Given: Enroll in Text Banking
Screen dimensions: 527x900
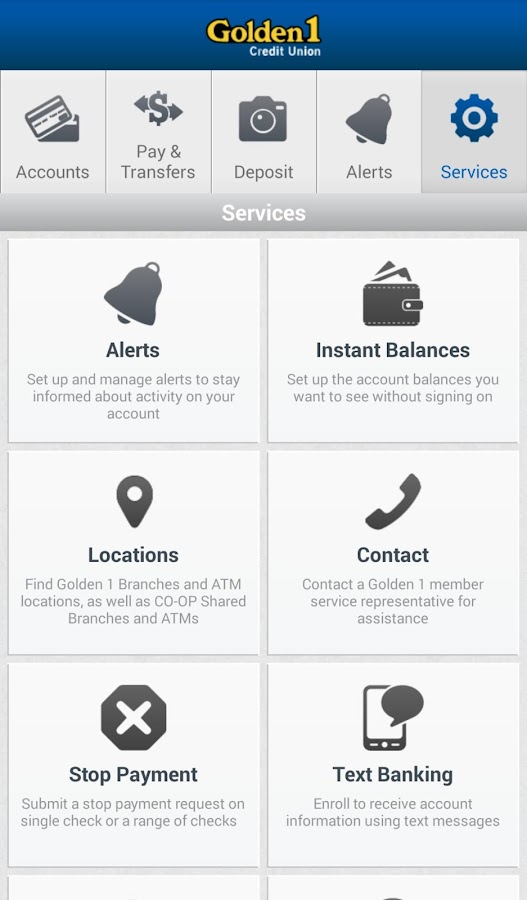Looking at the screenshot, I should coord(393,765).
